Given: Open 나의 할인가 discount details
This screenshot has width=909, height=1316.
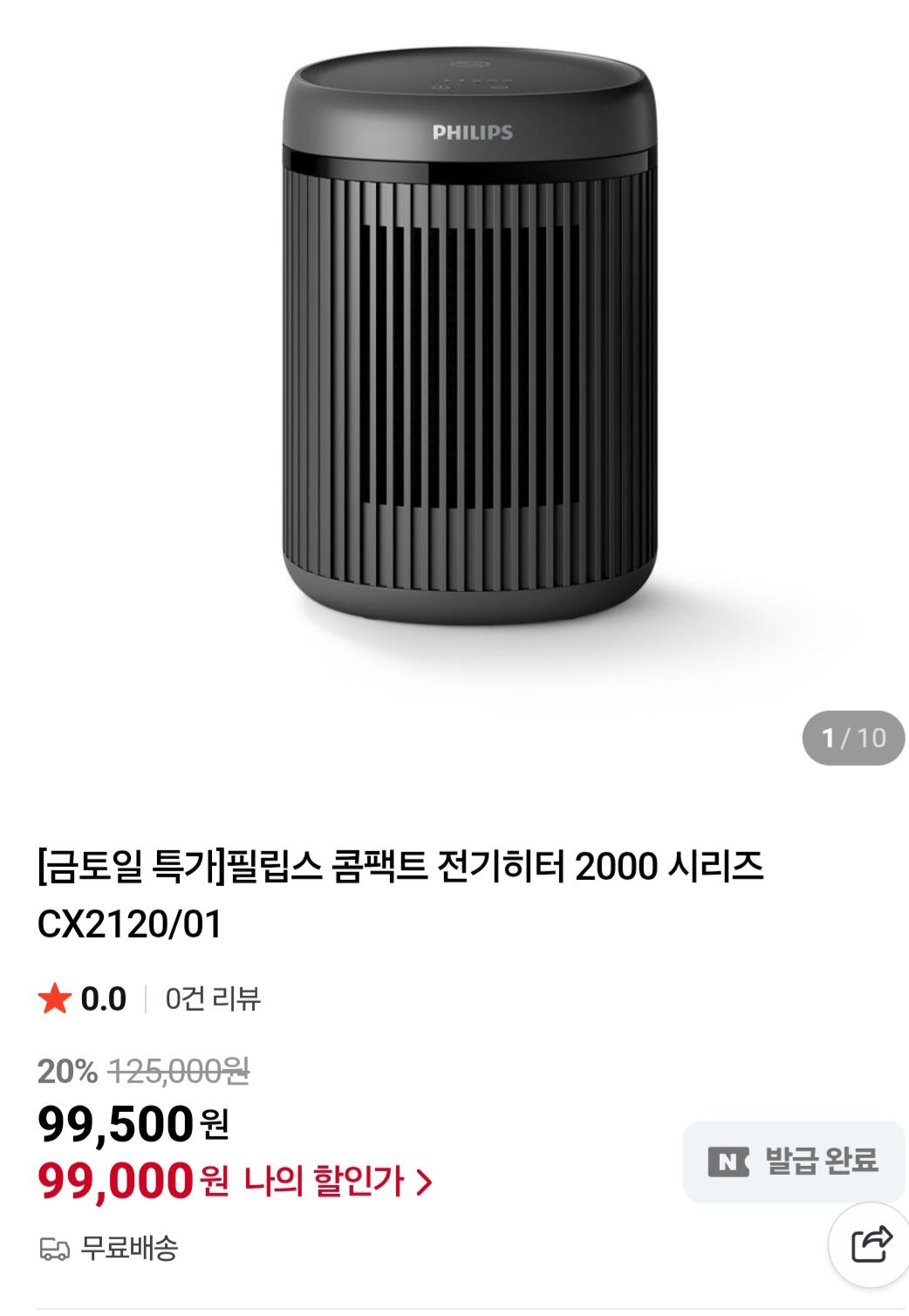Looking at the screenshot, I should tap(338, 1182).
